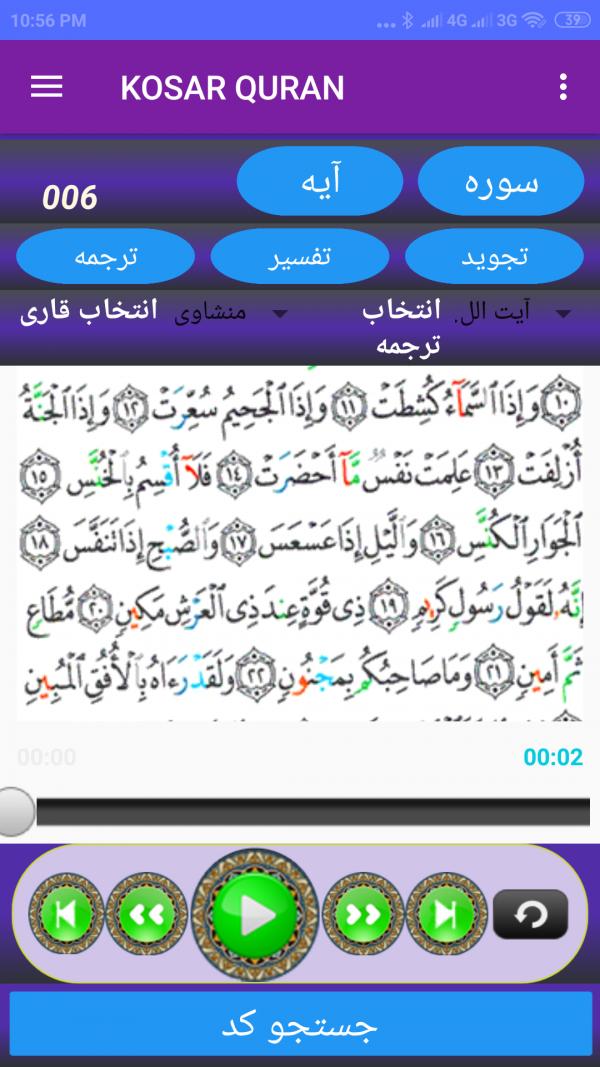
Task: Tap the سوره (Surah) button
Action: coord(501,181)
